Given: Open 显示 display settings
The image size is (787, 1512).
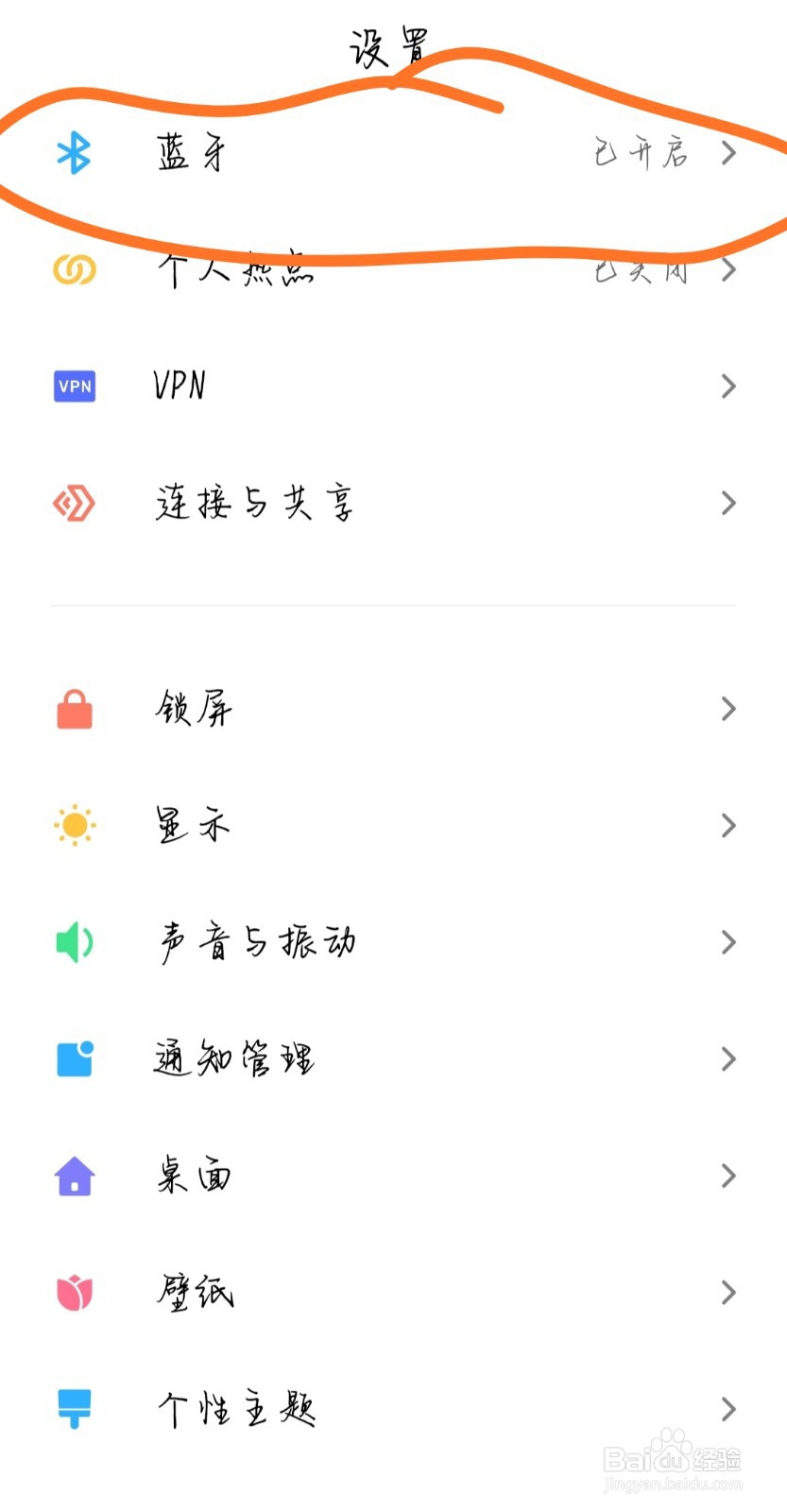Looking at the screenshot, I should point(393,825).
